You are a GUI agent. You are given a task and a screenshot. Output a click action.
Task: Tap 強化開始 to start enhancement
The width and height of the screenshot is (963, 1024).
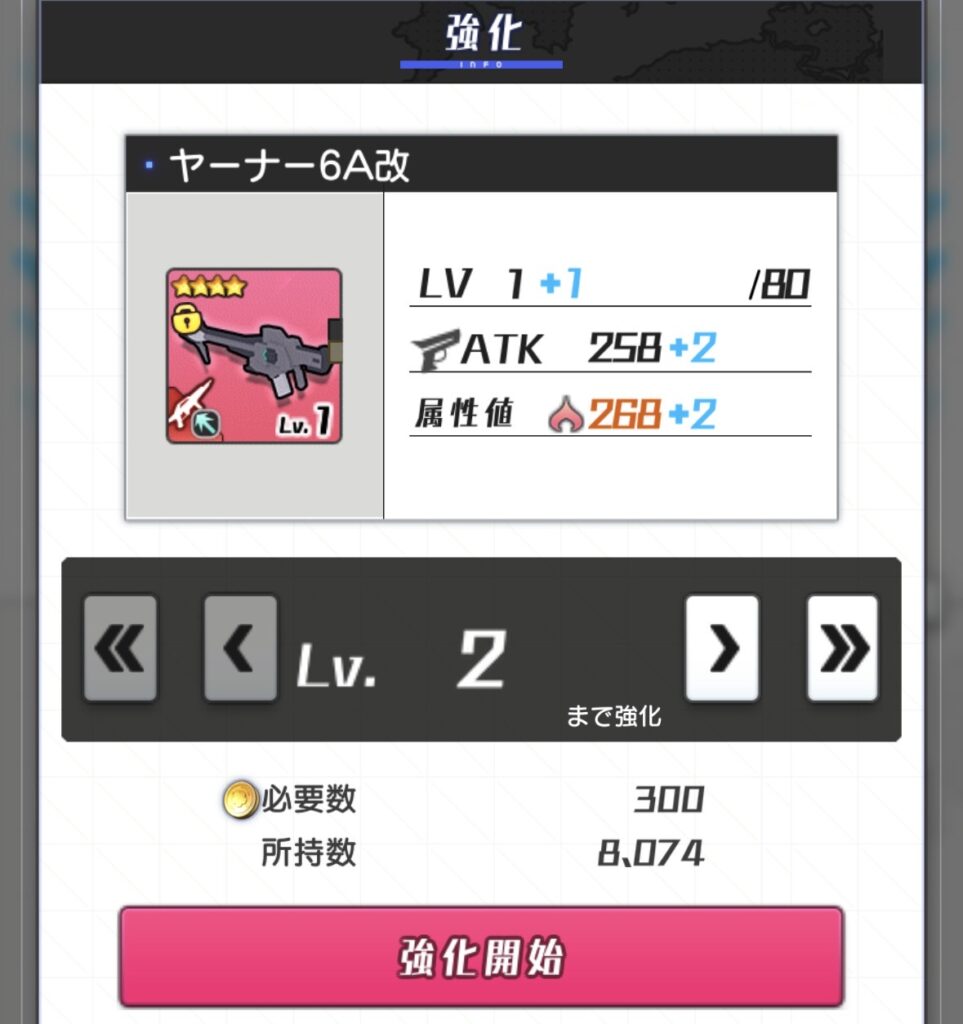click(481, 956)
